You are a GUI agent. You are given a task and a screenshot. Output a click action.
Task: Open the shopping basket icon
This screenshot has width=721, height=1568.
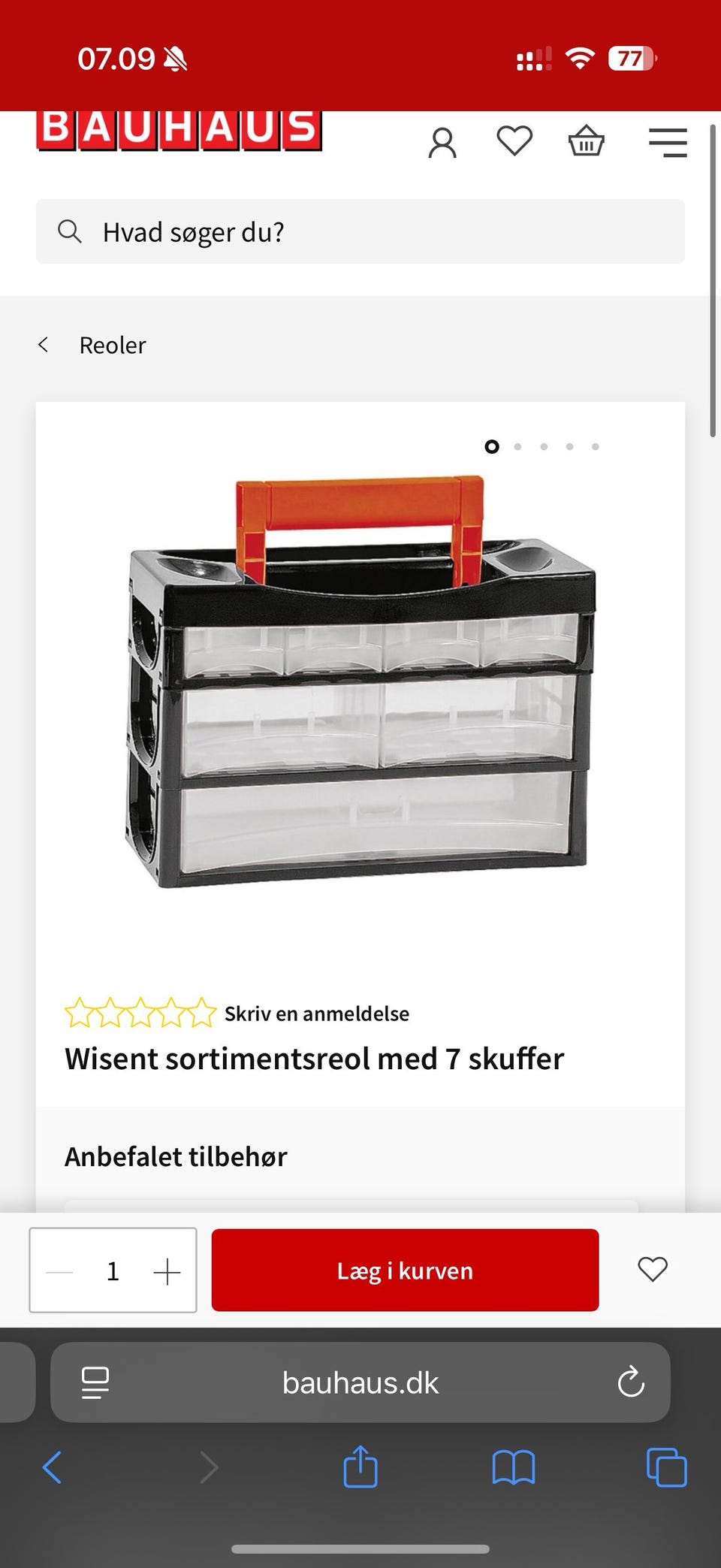click(x=587, y=141)
